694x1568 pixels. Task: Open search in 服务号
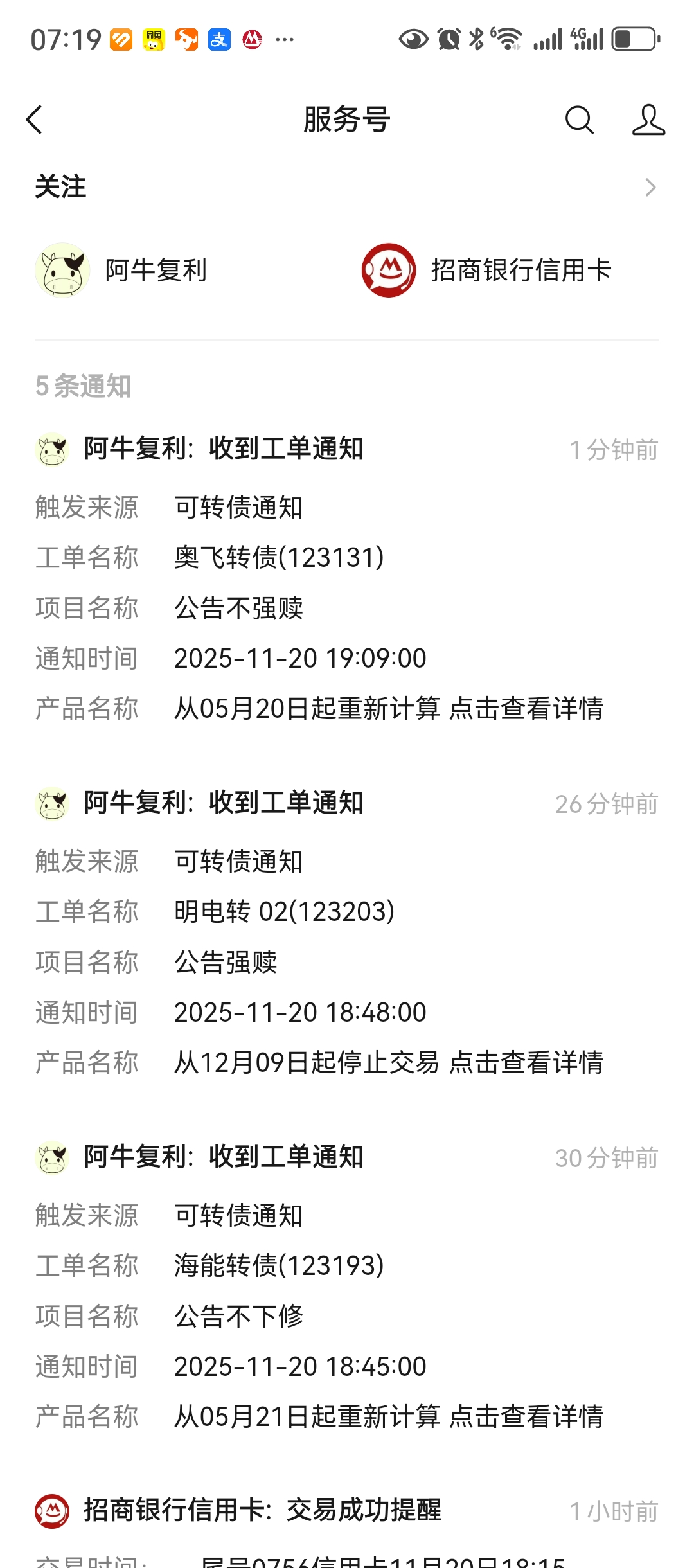[579, 120]
